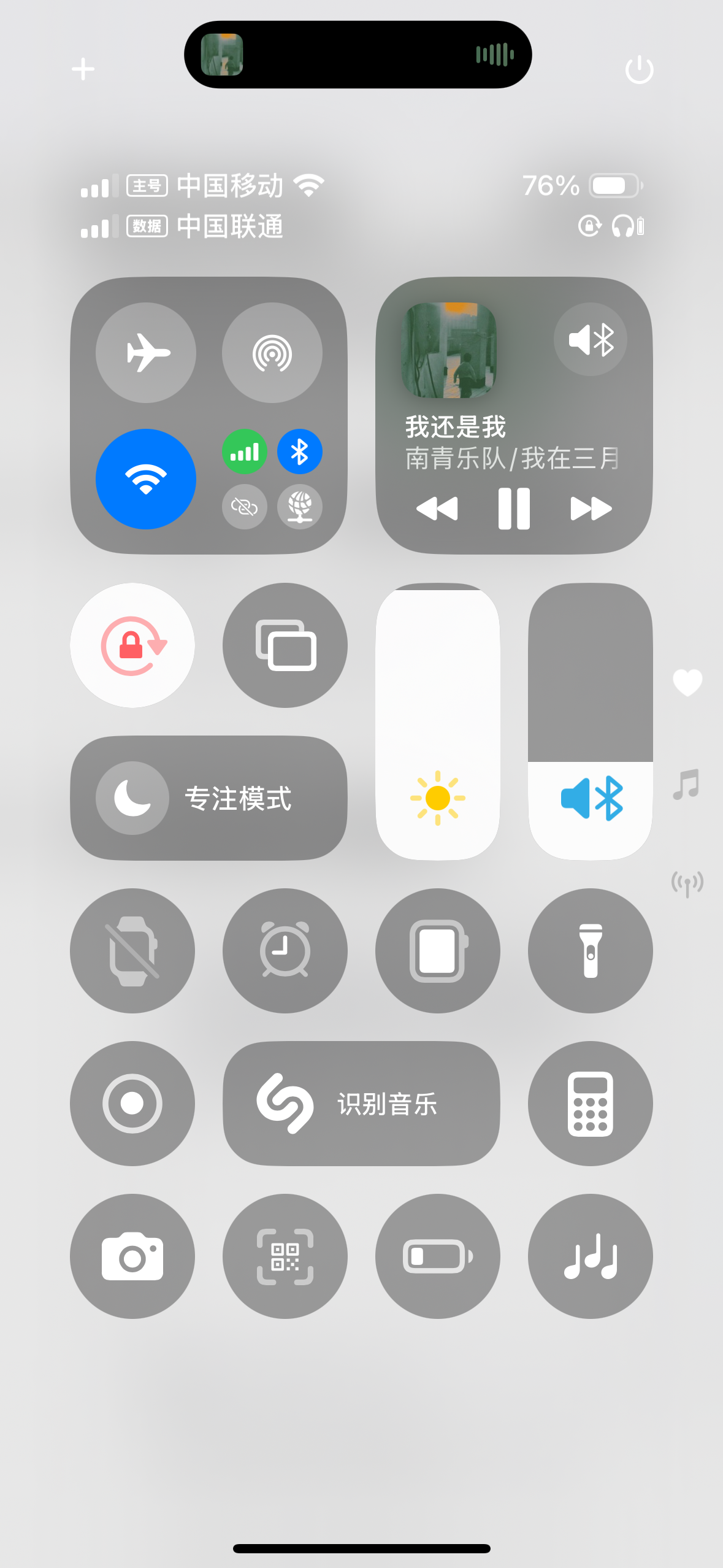
Task: Turn on the flashlight
Action: click(x=590, y=951)
